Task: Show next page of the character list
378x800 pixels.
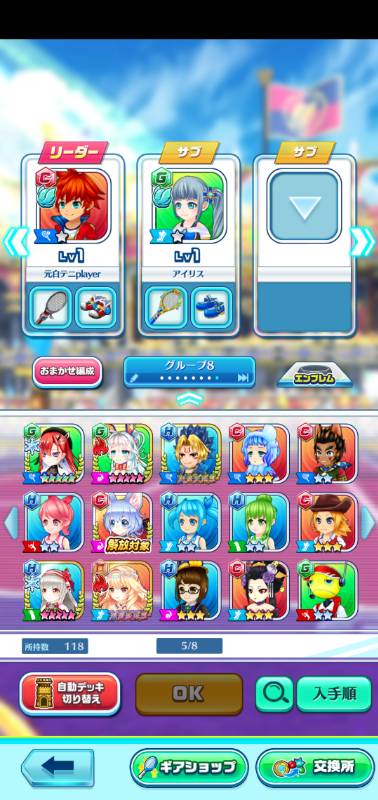Action: [368, 522]
